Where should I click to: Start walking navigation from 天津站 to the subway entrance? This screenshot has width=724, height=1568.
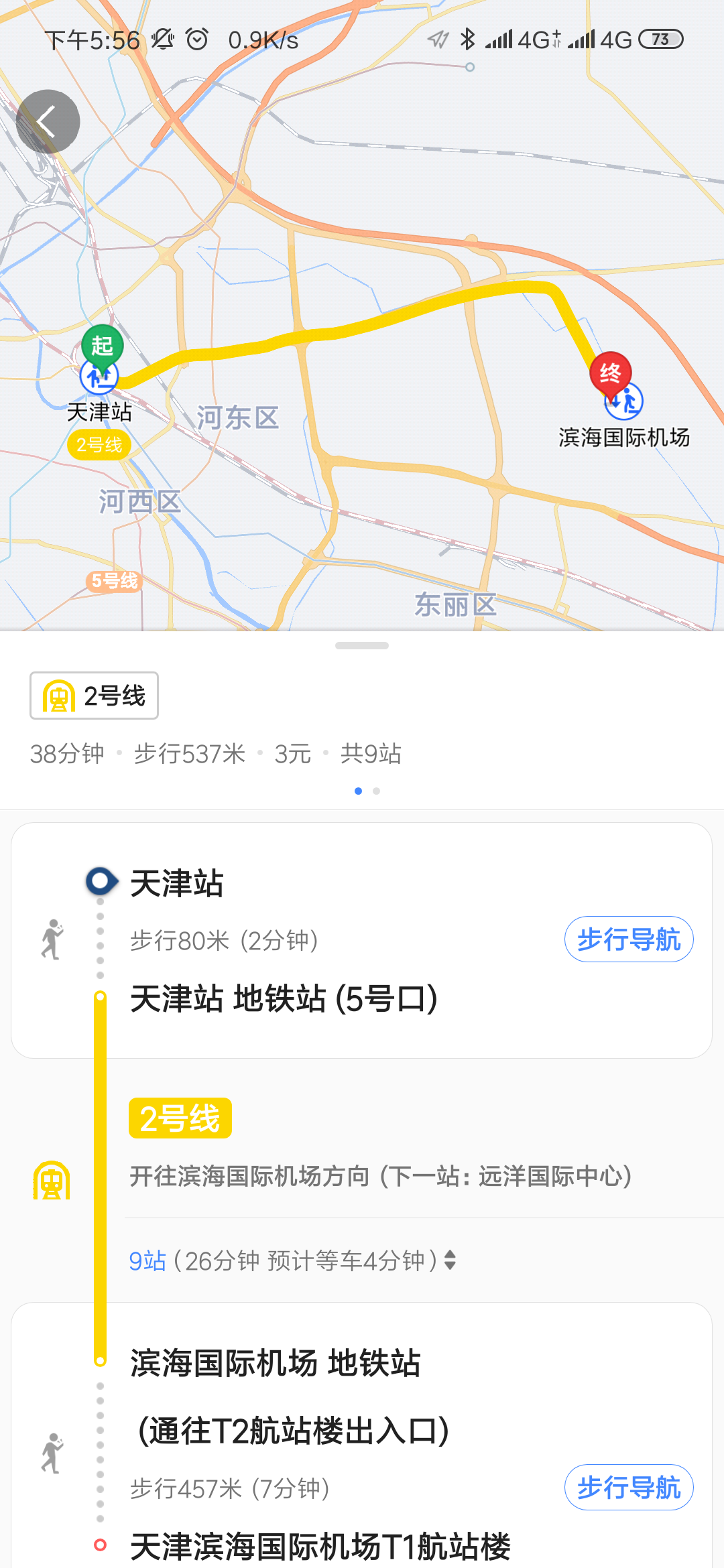[628, 939]
